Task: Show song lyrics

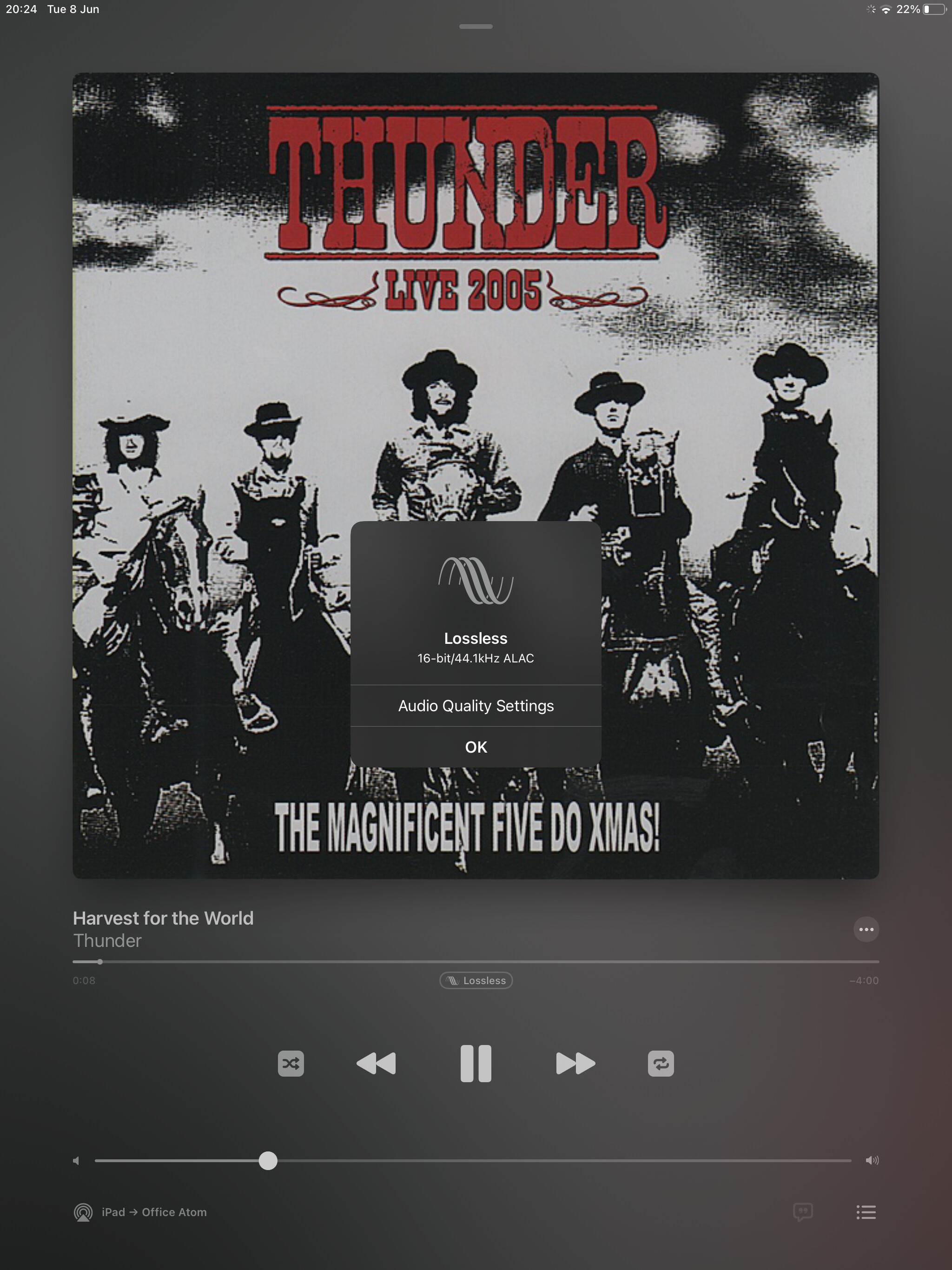Action: [x=803, y=1212]
